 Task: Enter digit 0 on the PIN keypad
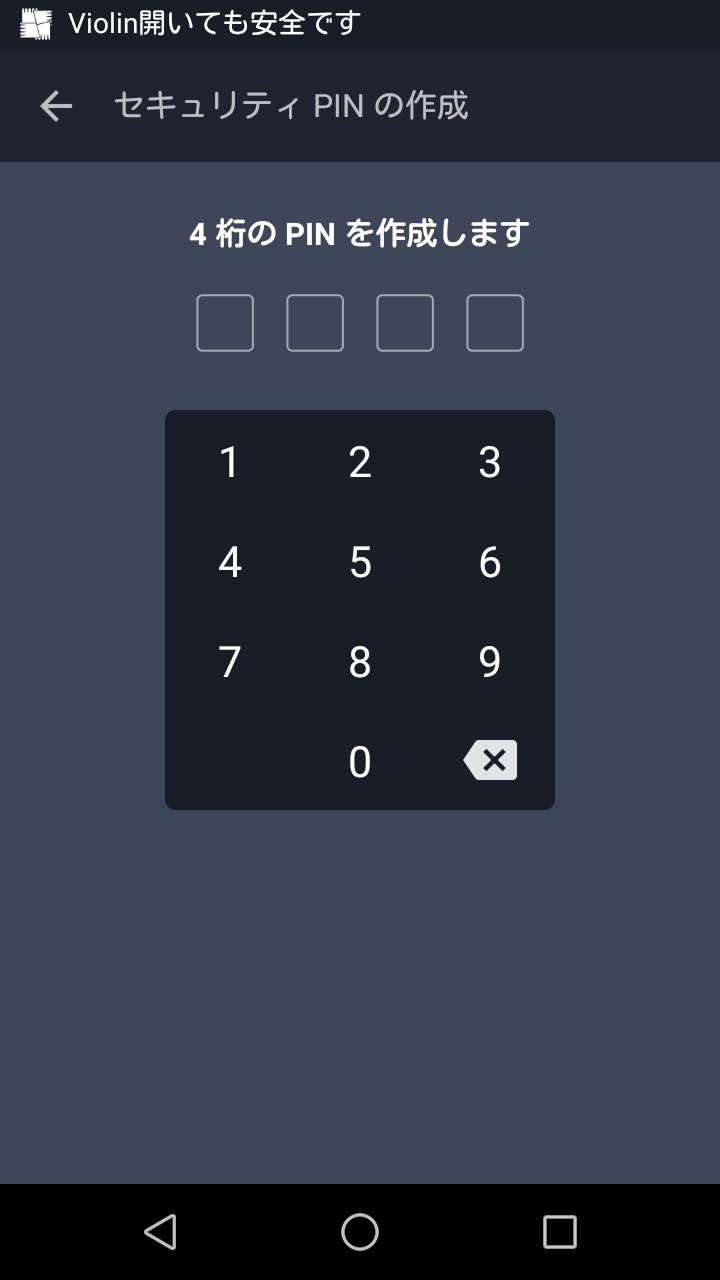click(360, 761)
